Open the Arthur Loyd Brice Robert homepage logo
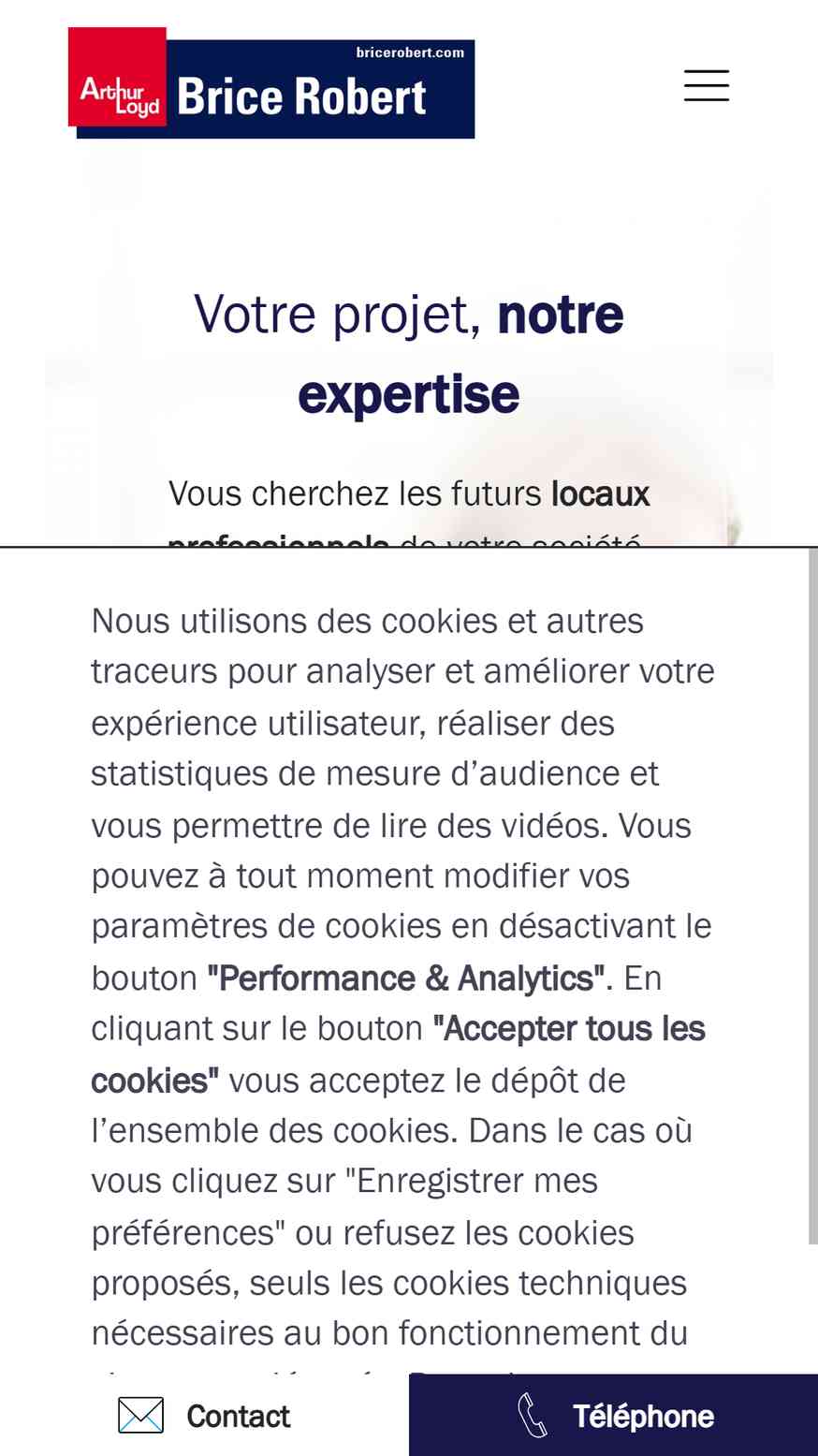Image resolution: width=818 pixels, height=1456 pixels. tap(271, 83)
